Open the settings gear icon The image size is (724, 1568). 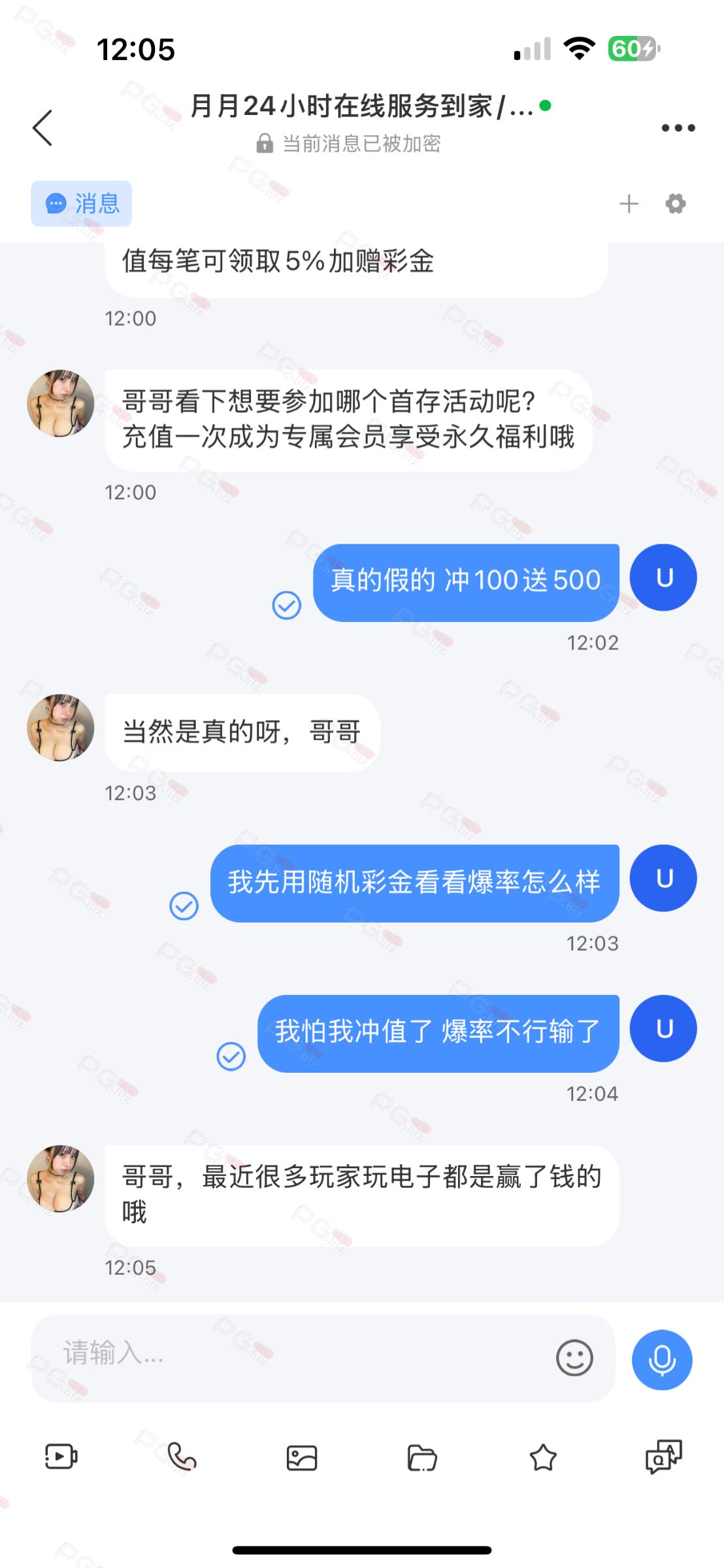pyautogui.click(x=676, y=204)
